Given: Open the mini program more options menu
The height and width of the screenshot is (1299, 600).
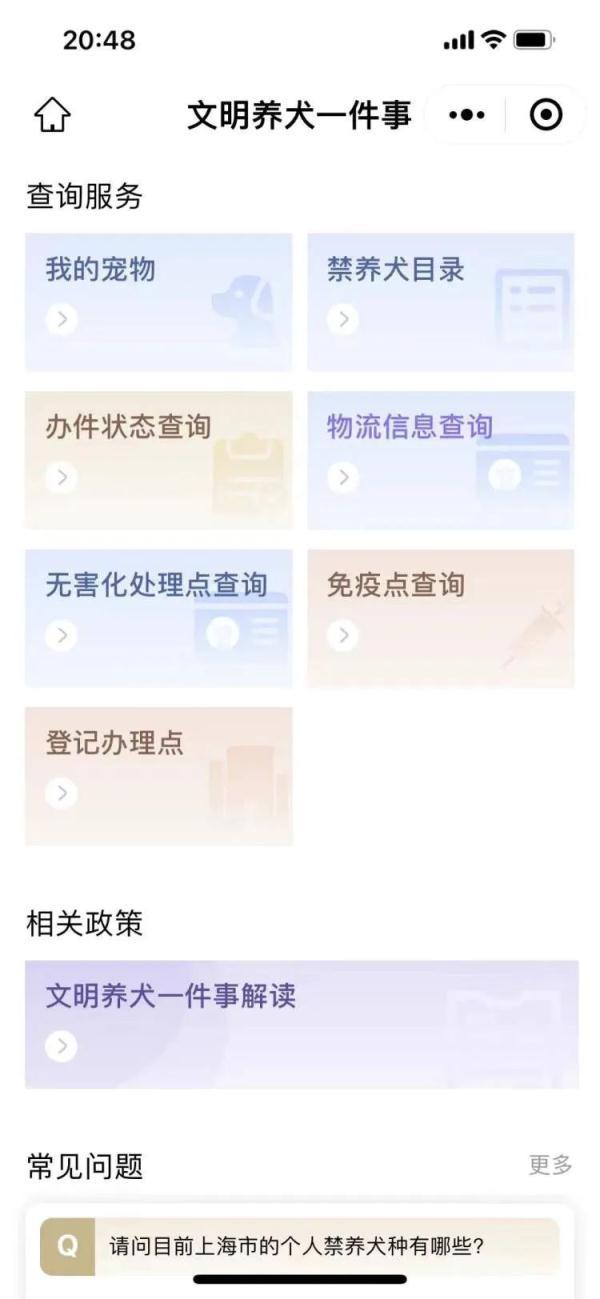Looking at the screenshot, I should (x=467, y=116).
